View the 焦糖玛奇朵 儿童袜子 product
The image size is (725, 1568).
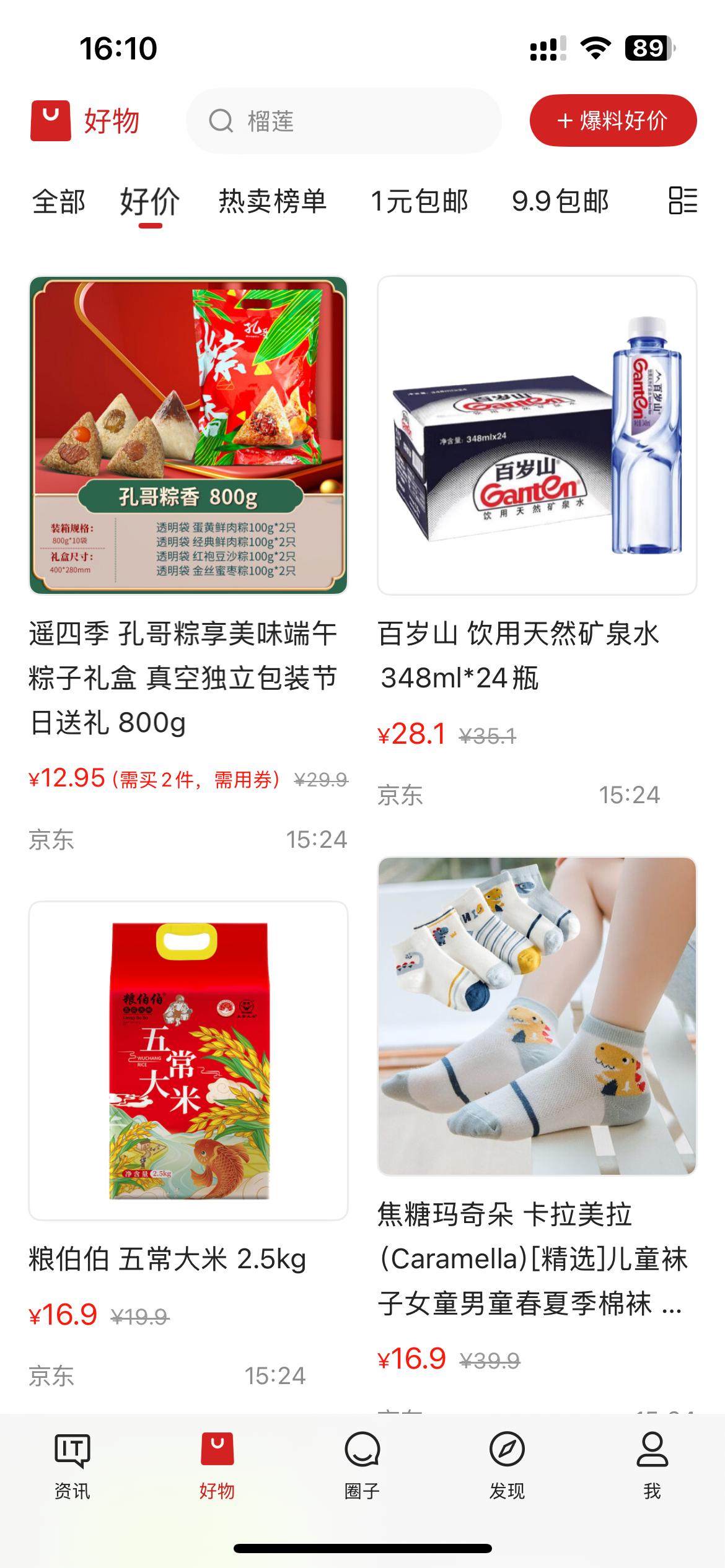pyautogui.click(x=537, y=1133)
